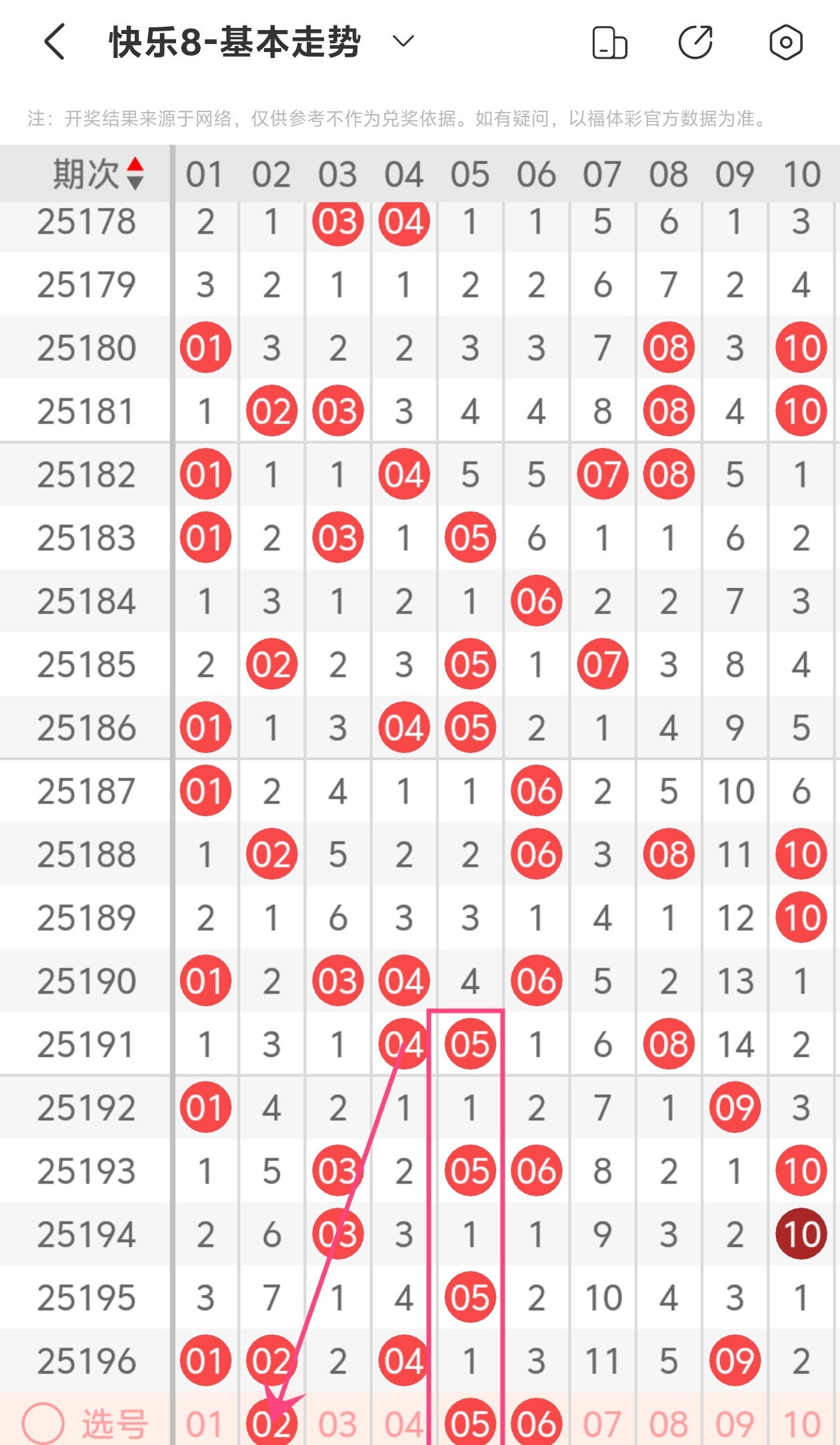Go back using the top-left arrow

click(x=55, y=42)
